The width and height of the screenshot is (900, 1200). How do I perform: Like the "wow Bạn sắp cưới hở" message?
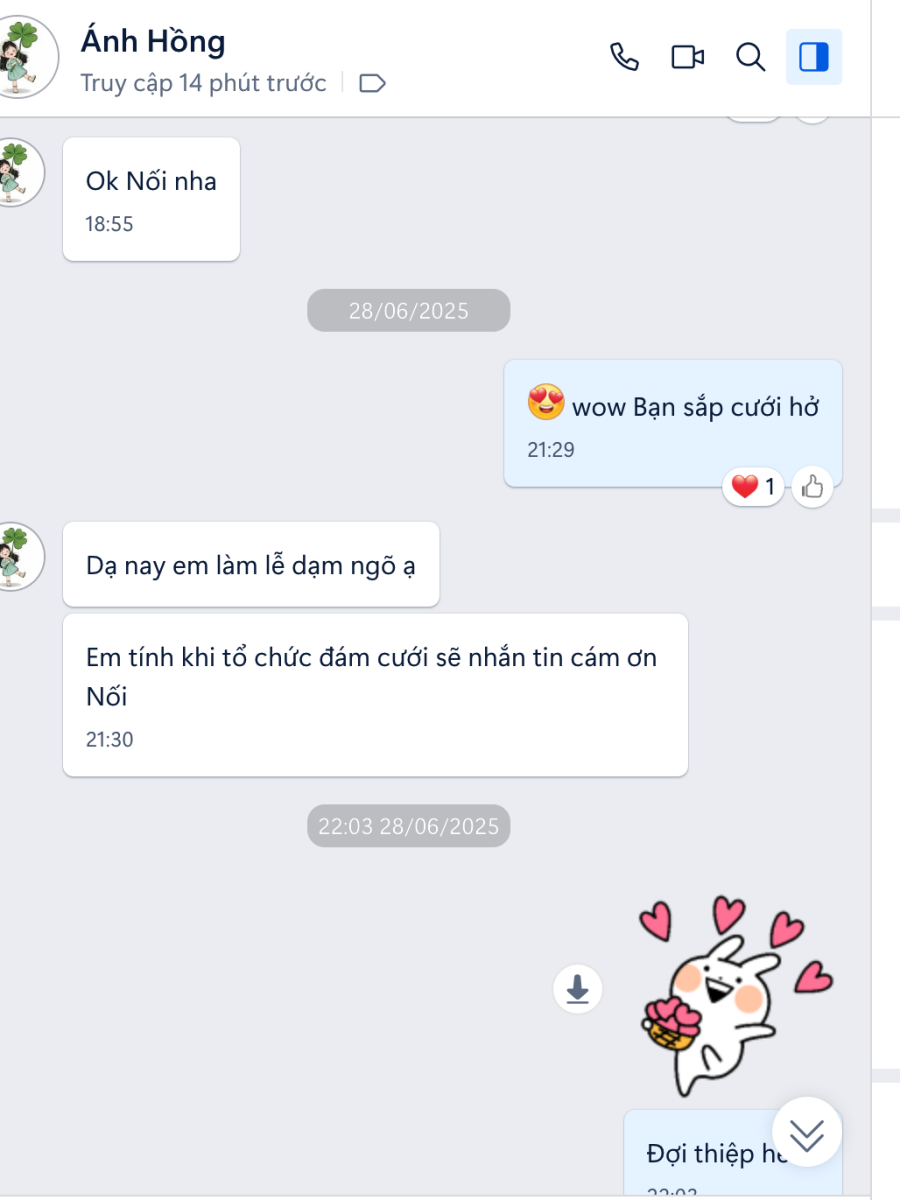pos(812,488)
